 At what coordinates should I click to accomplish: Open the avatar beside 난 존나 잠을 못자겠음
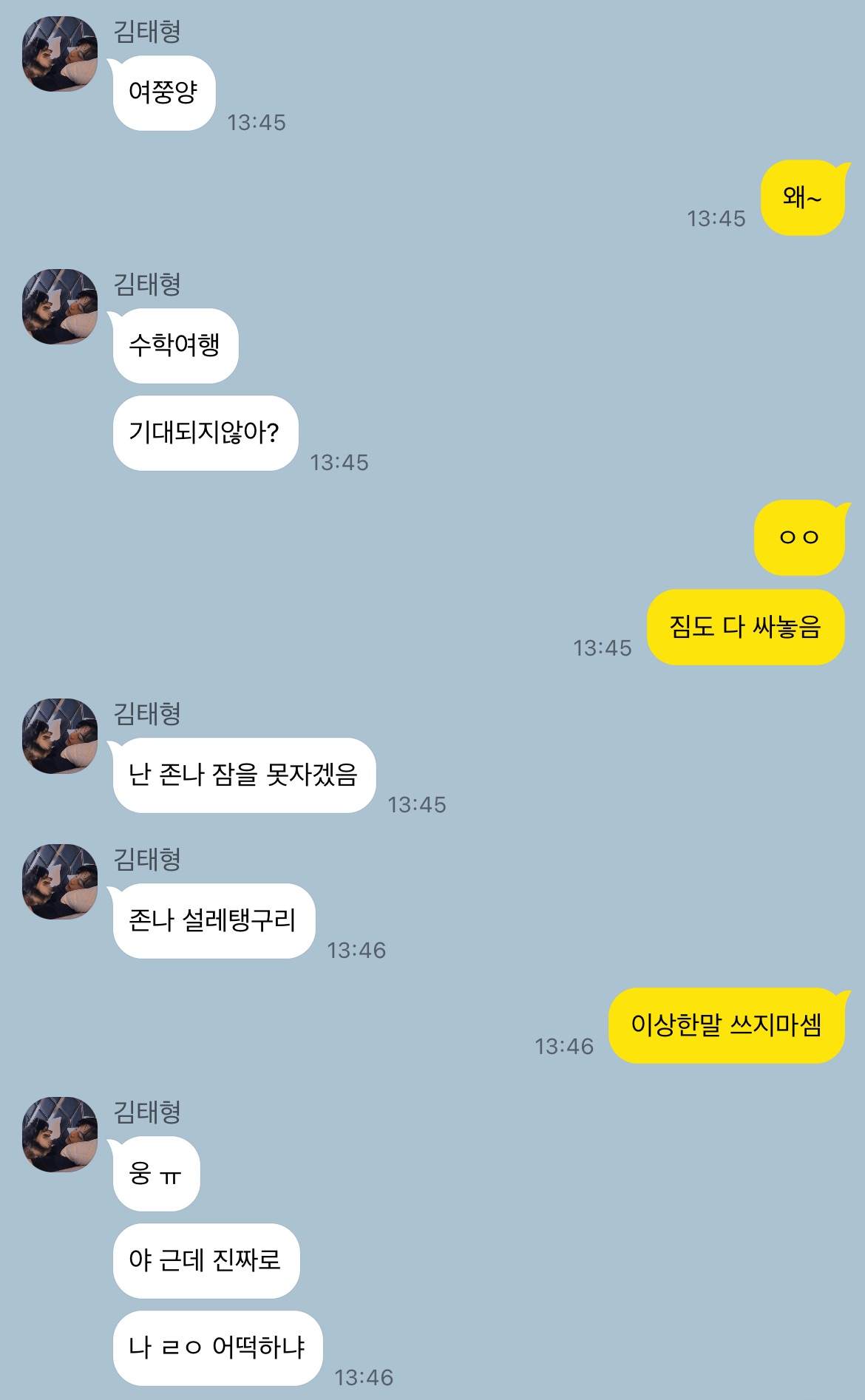[x=60, y=736]
